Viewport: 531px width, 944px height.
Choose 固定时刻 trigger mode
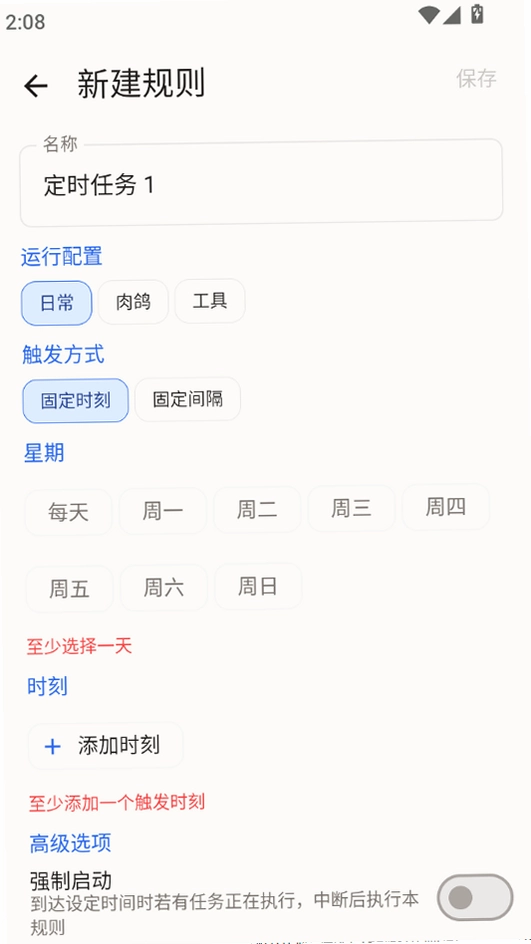point(76,400)
